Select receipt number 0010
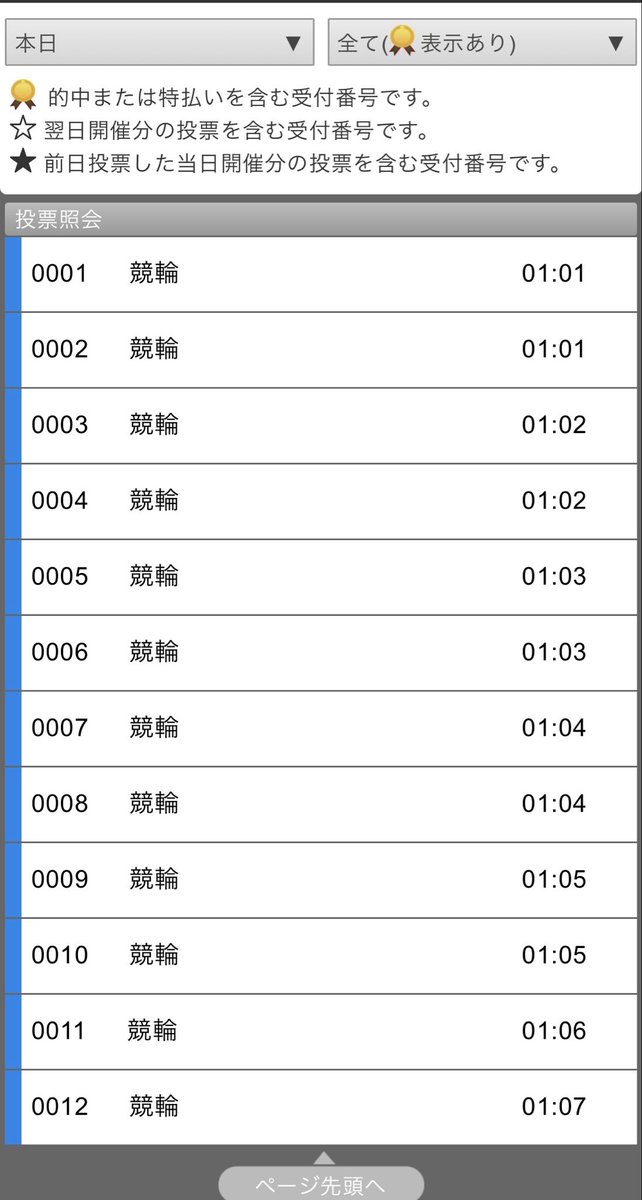This screenshot has height=1200, width=642. [x=321, y=955]
